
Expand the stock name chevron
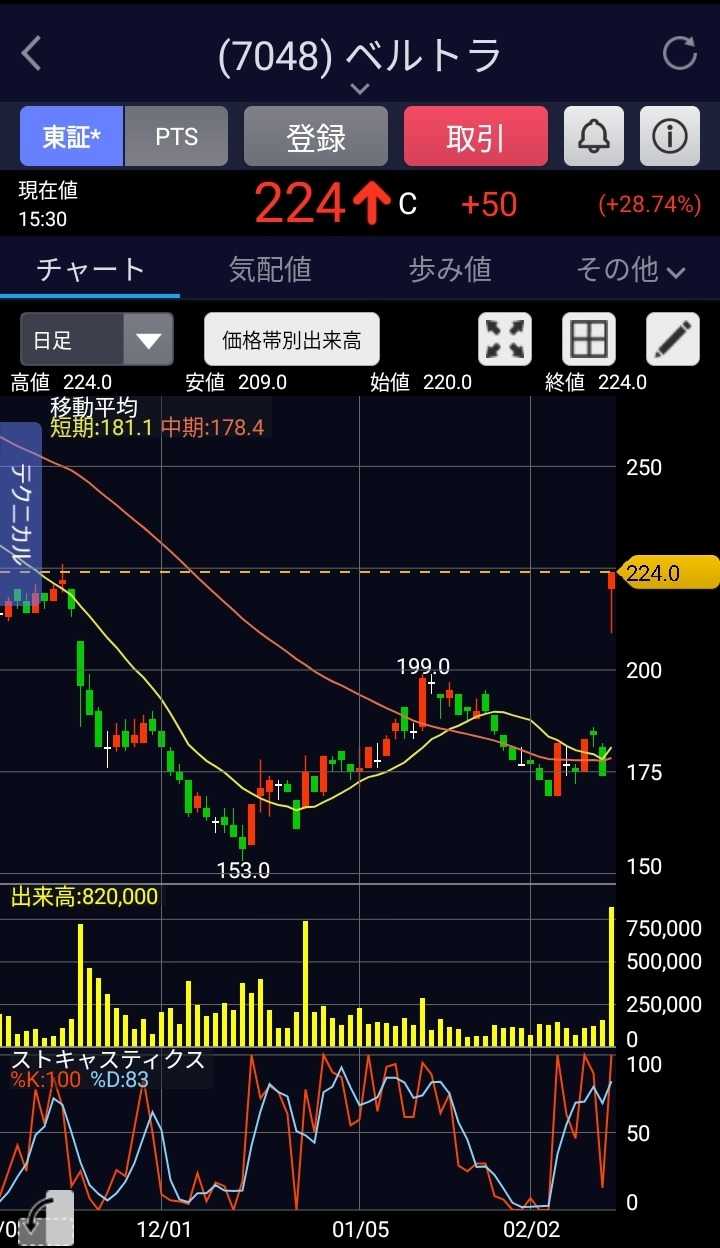pyautogui.click(x=359, y=88)
